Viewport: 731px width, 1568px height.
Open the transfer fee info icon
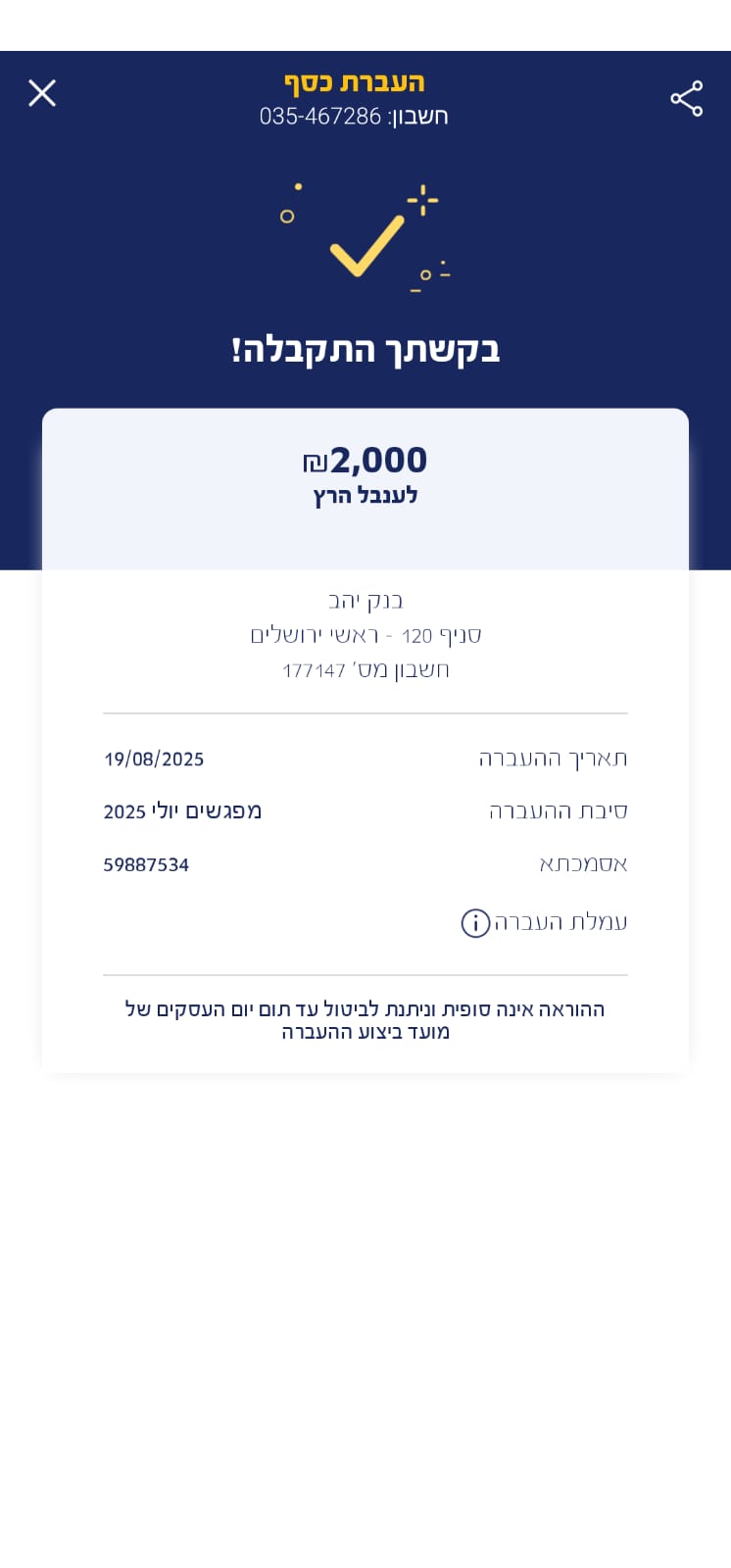[x=475, y=923]
